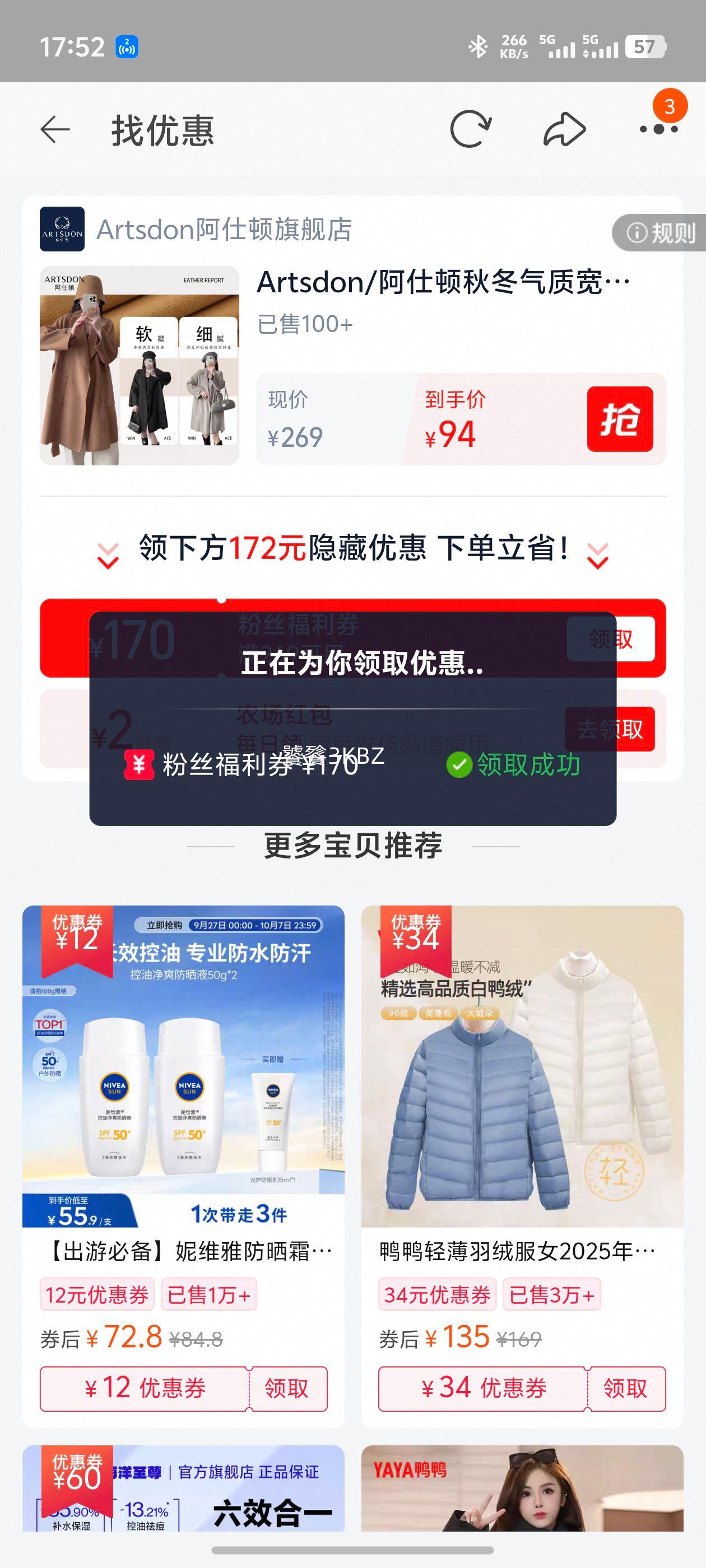Open the Artsdon coat product image

tap(140, 365)
